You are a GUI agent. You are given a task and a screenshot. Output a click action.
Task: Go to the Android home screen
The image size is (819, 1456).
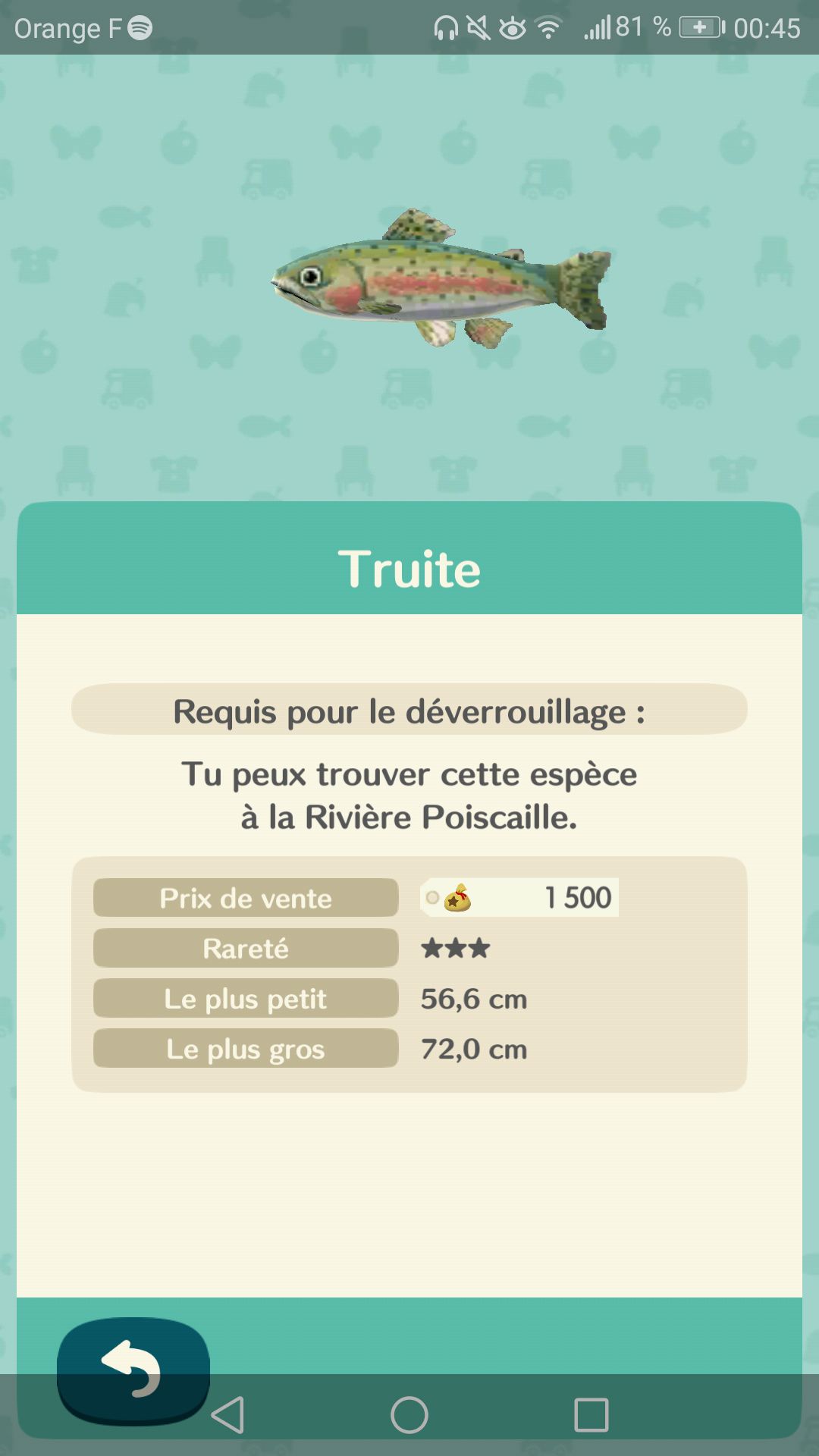(x=409, y=1415)
